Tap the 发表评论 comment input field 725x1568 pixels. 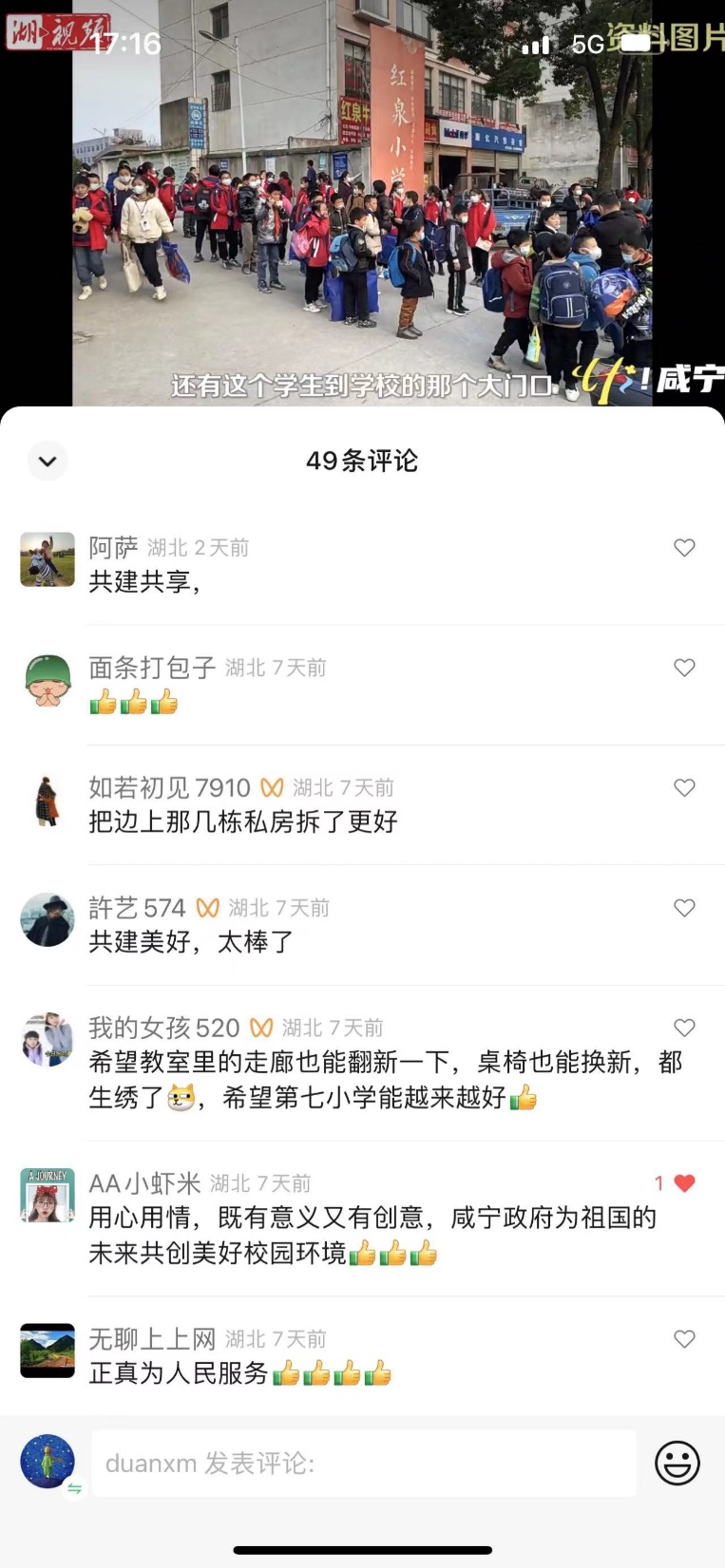364,1464
